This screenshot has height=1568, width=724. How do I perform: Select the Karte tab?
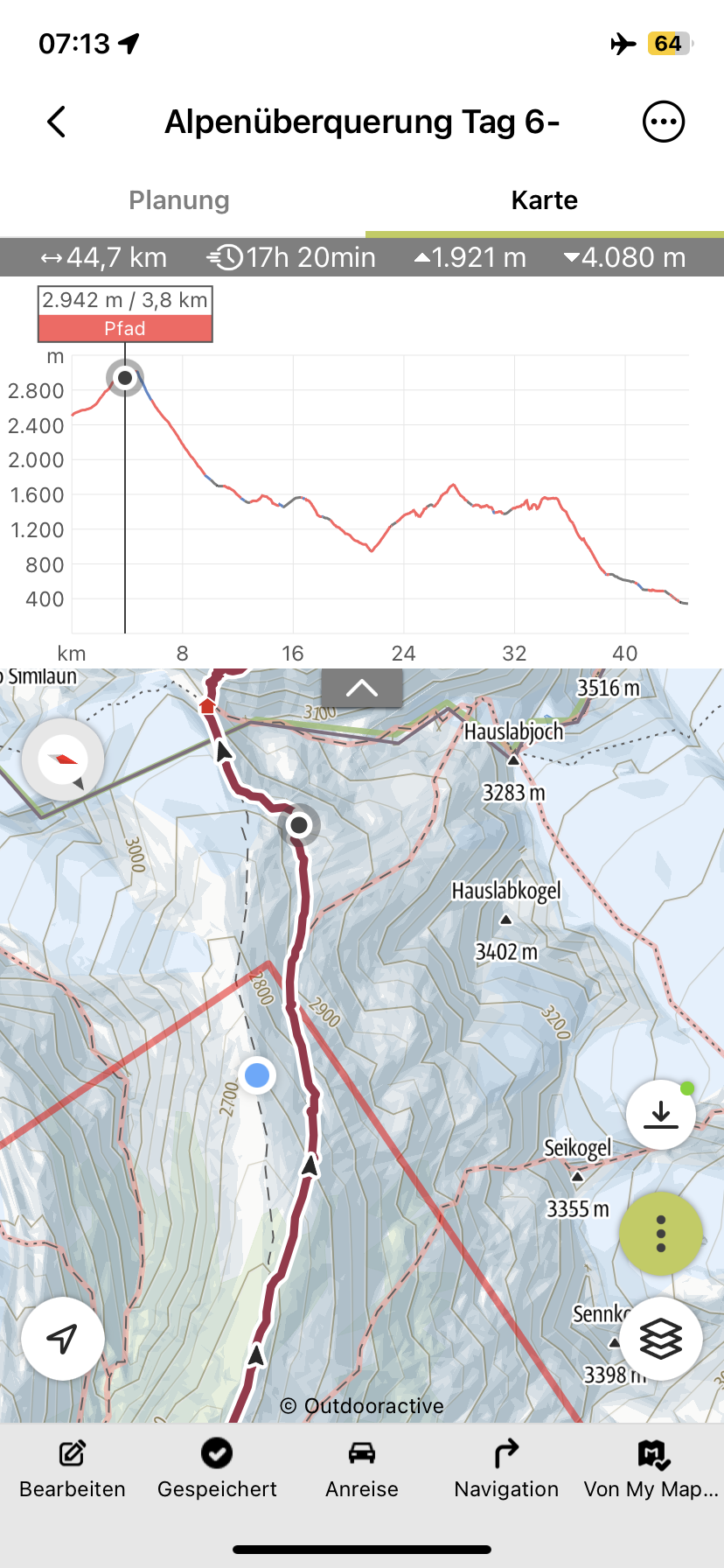tap(544, 200)
